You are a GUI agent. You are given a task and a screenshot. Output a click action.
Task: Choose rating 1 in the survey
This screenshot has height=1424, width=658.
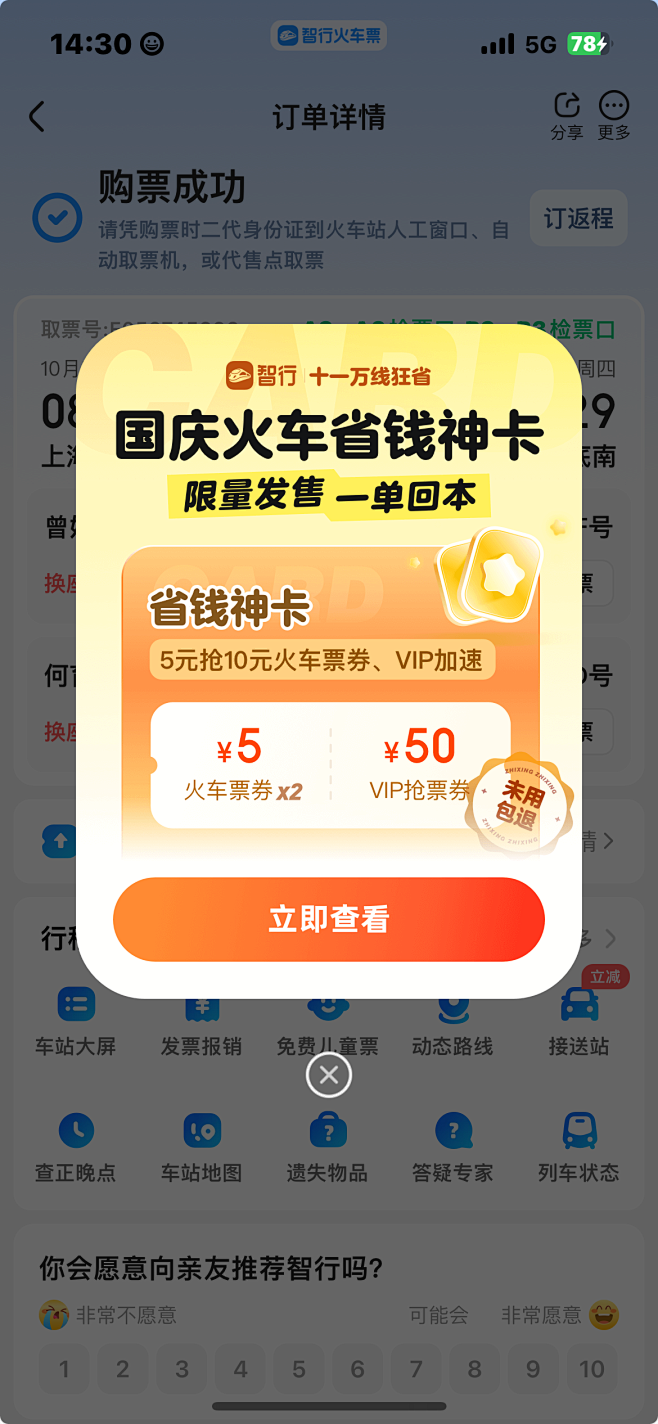[64, 1369]
